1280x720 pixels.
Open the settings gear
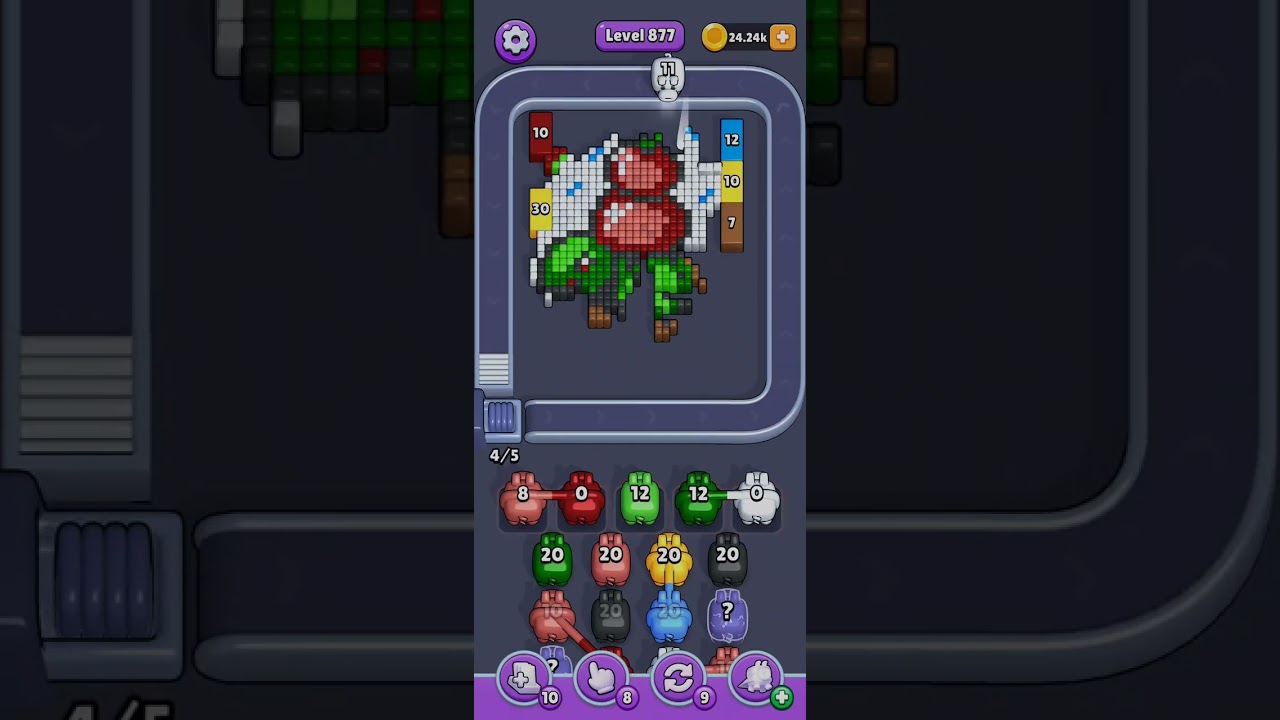pos(515,40)
